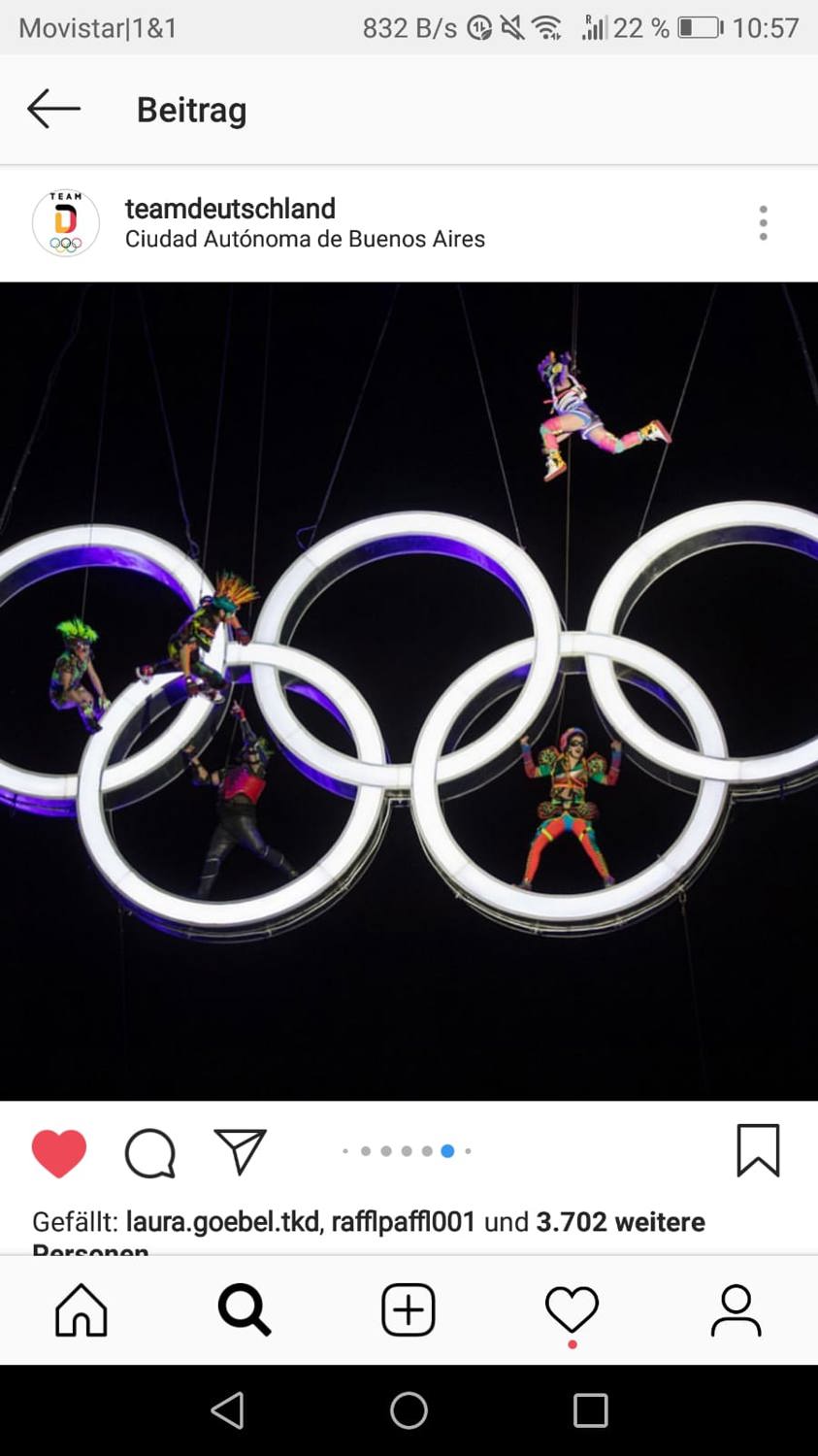Screen dimensions: 818x1456
Task: Open rafflpaffl001 profile from likes
Action: [403, 1222]
